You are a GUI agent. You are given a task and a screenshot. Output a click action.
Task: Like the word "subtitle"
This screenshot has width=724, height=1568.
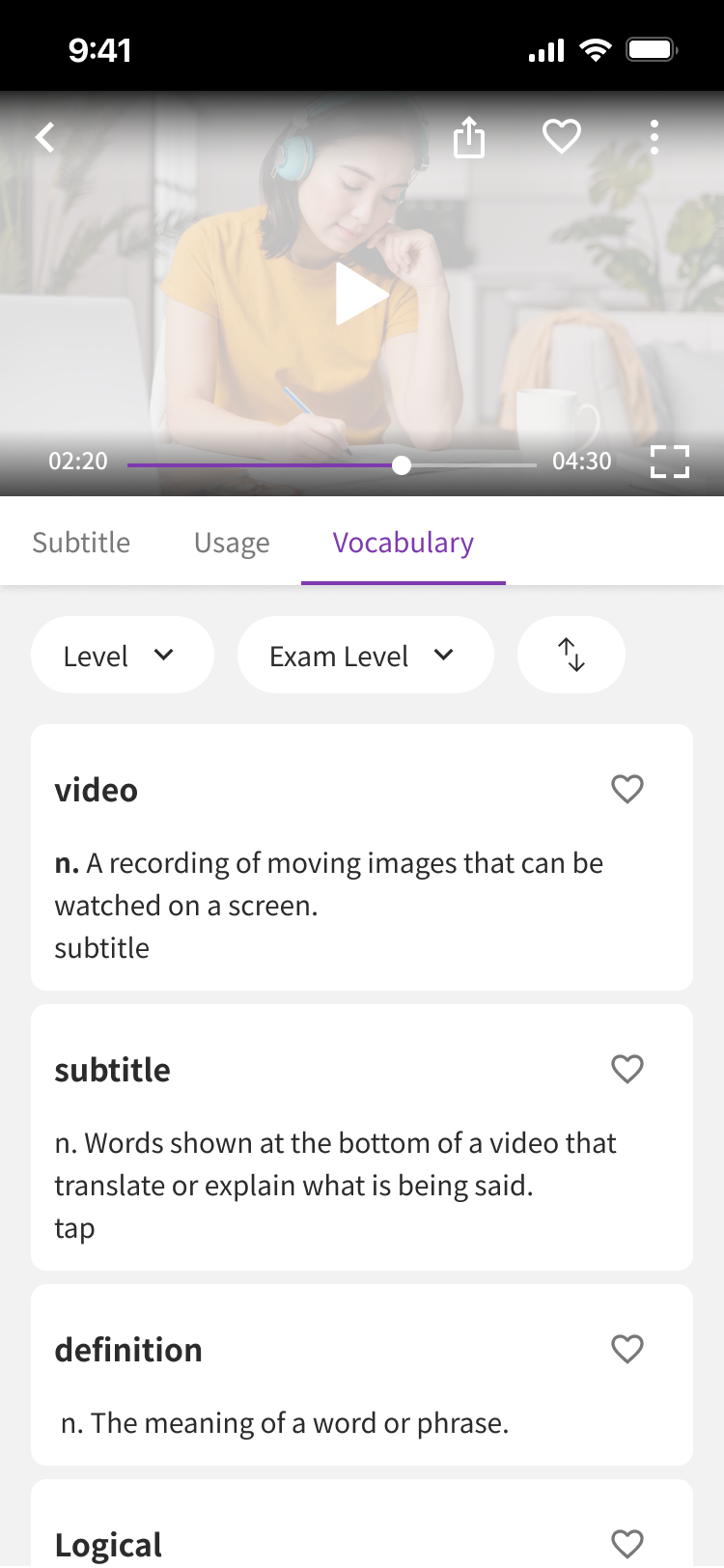(x=627, y=1069)
